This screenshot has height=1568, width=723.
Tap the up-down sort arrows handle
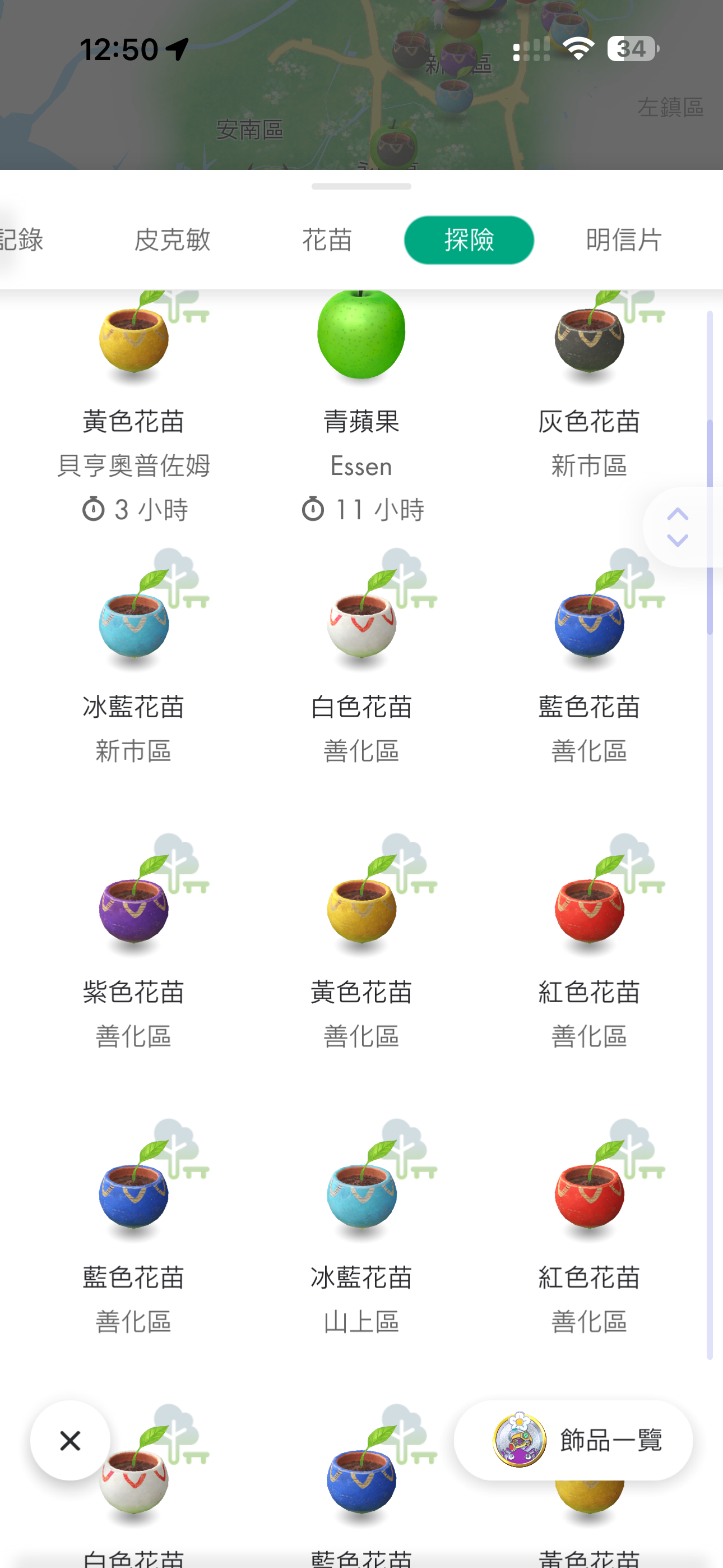(x=678, y=527)
